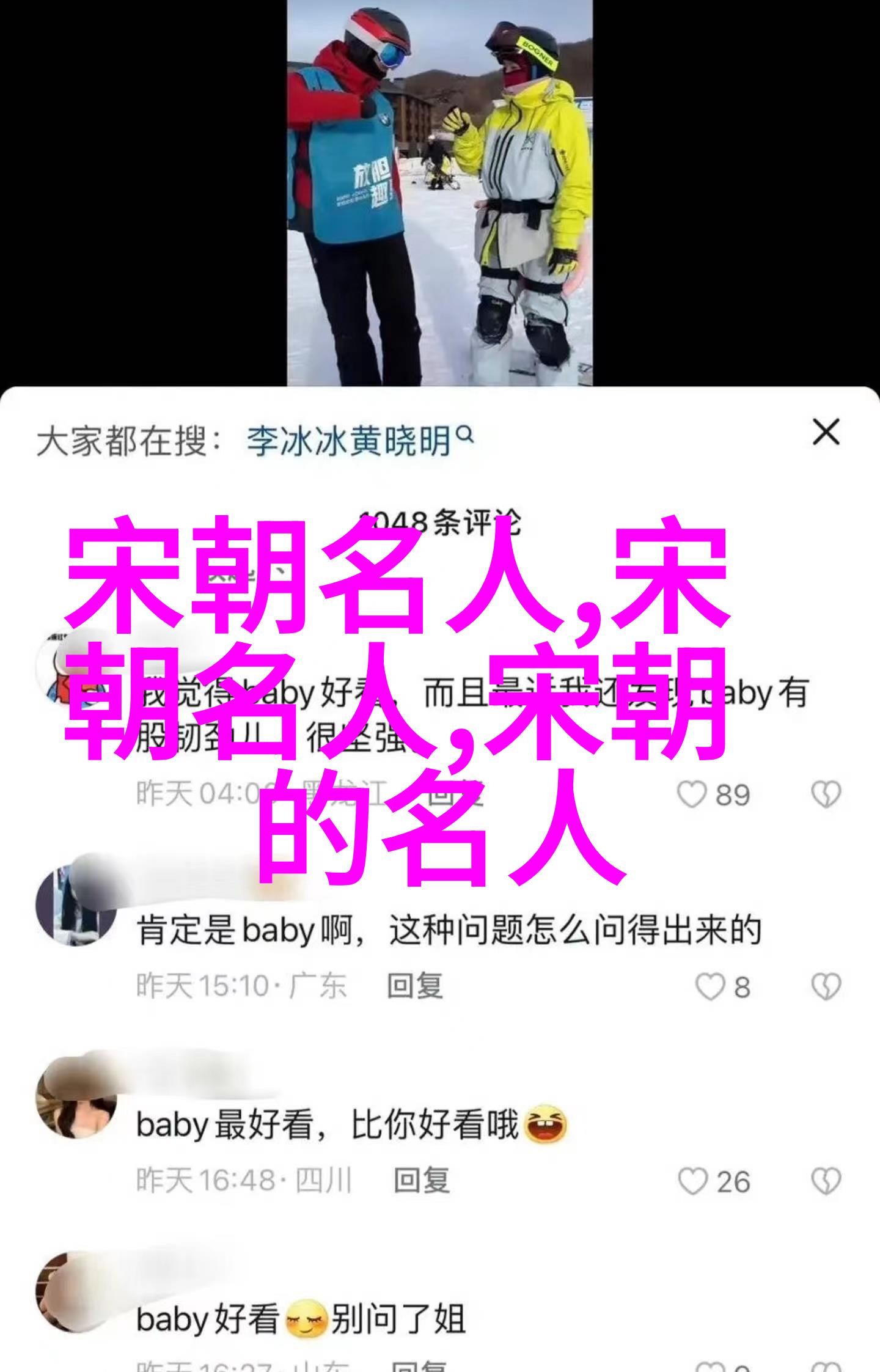Like the comment with 89 likes
880x1372 pixels.
pos(692,795)
